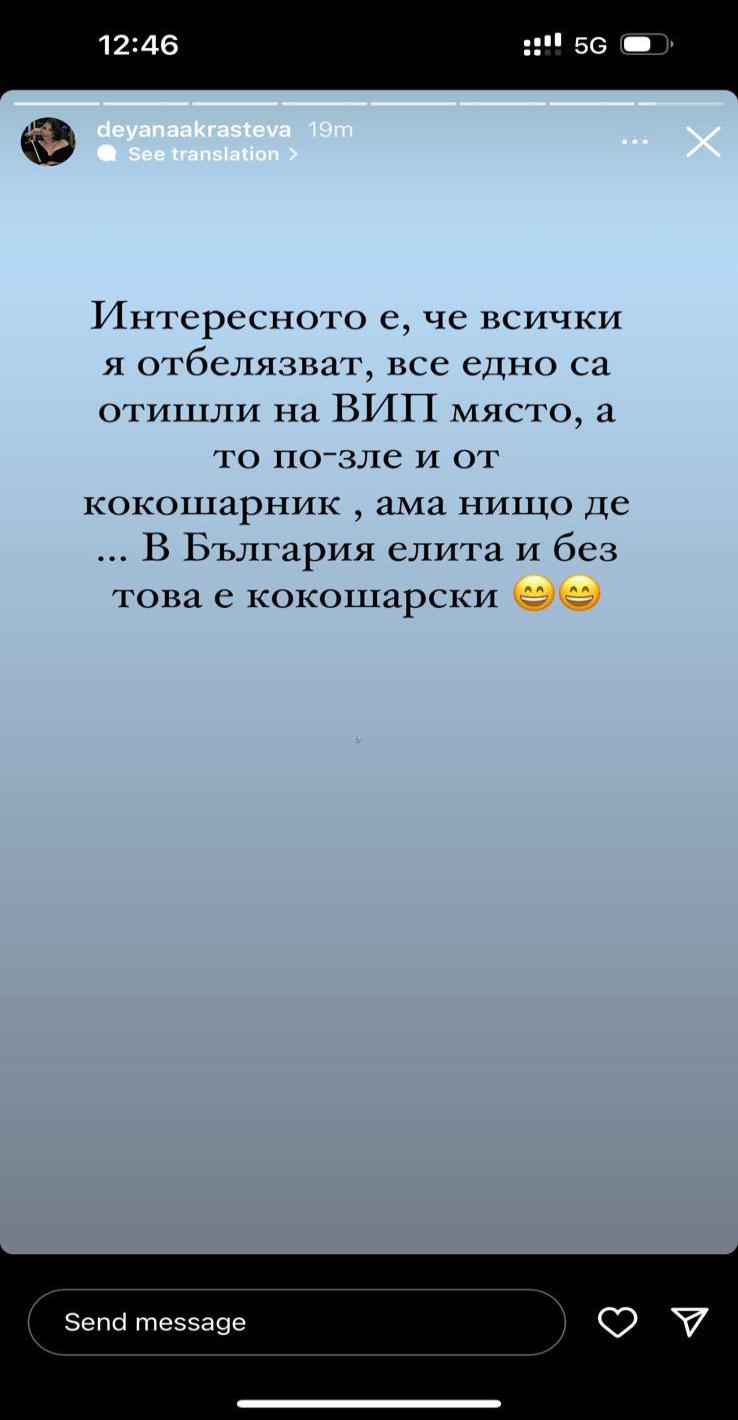Like this story with the heart
The height and width of the screenshot is (1420, 738).
coord(617,1322)
